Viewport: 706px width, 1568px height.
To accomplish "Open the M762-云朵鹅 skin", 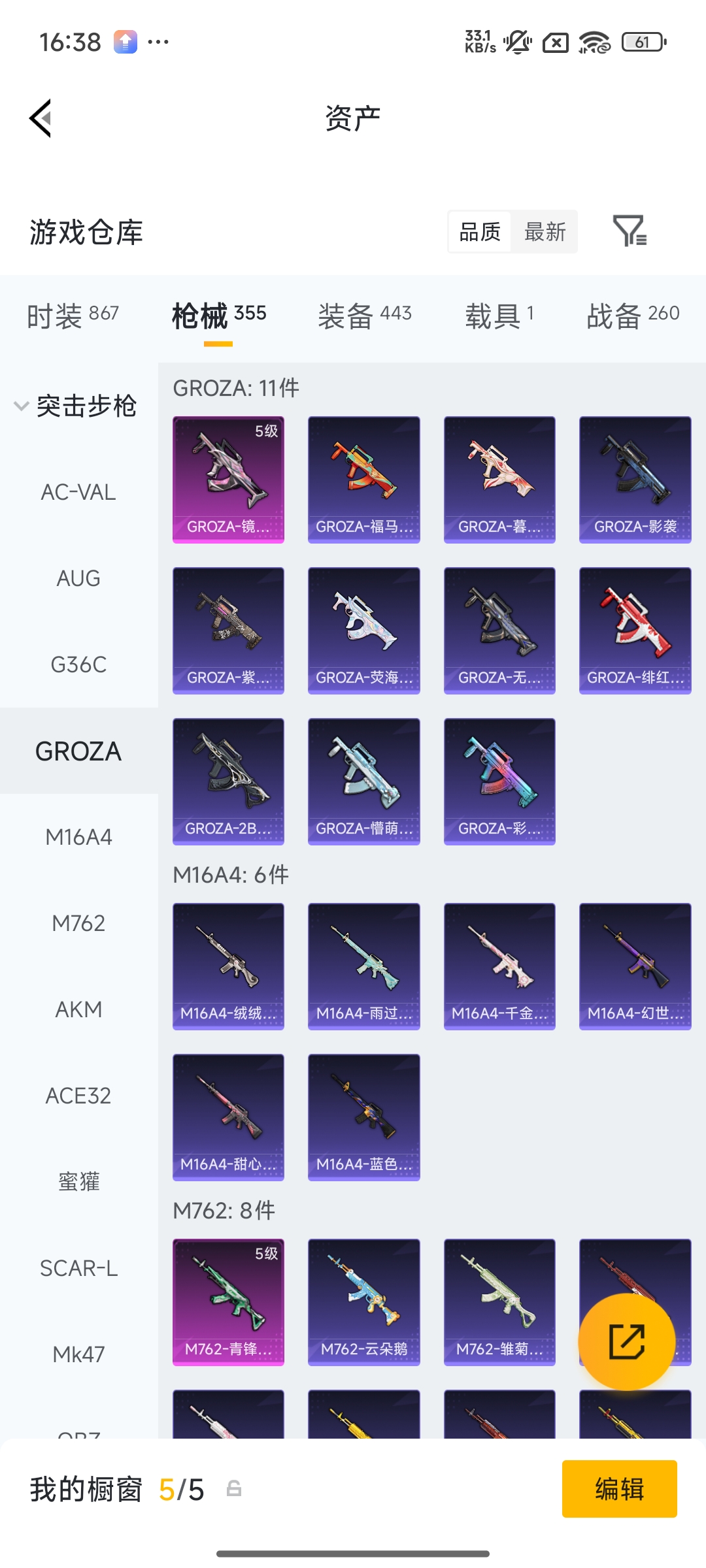I will (x=363, y=1302).
